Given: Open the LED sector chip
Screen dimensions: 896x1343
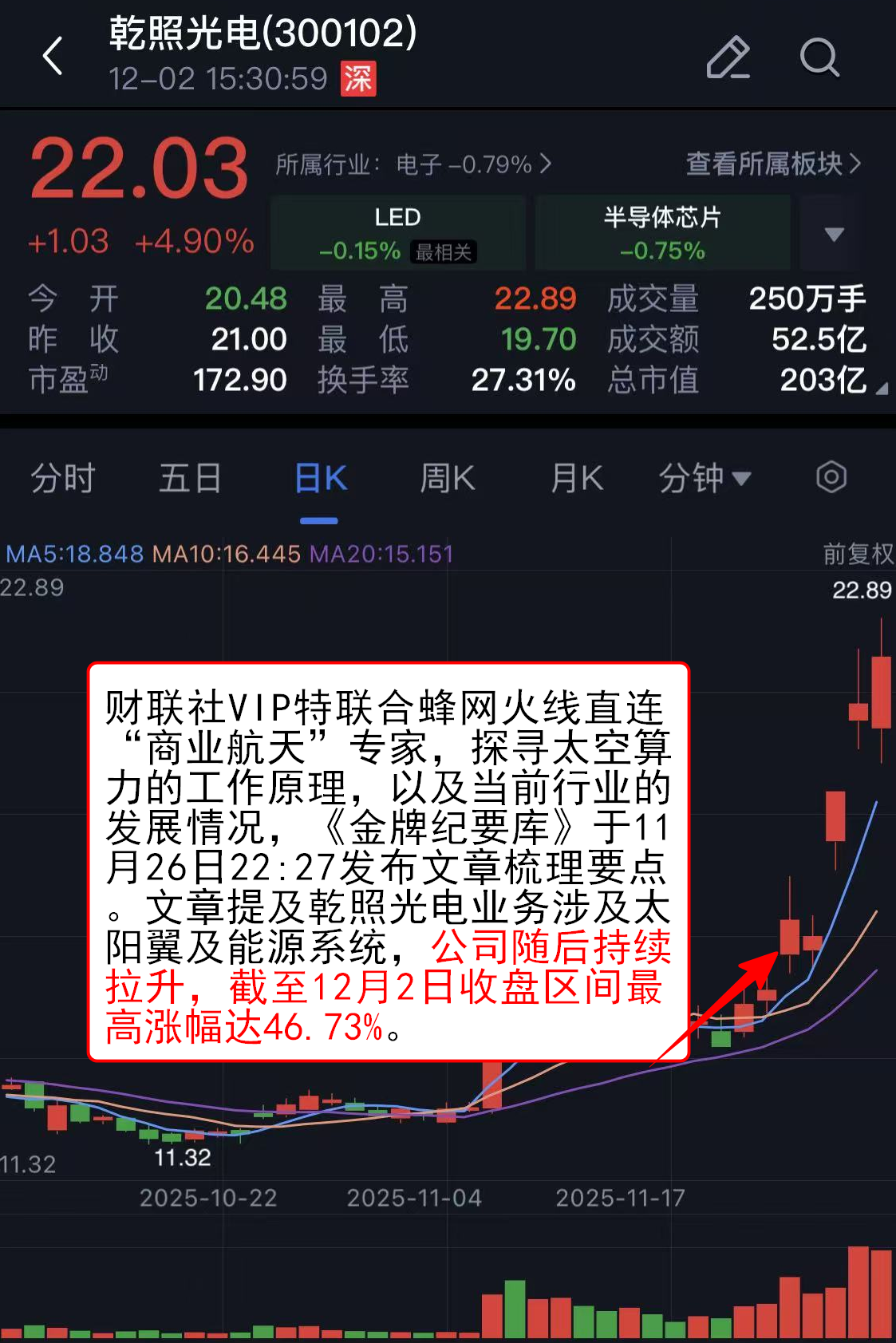Looking at the screenshot, I should (x=397, y=233).
